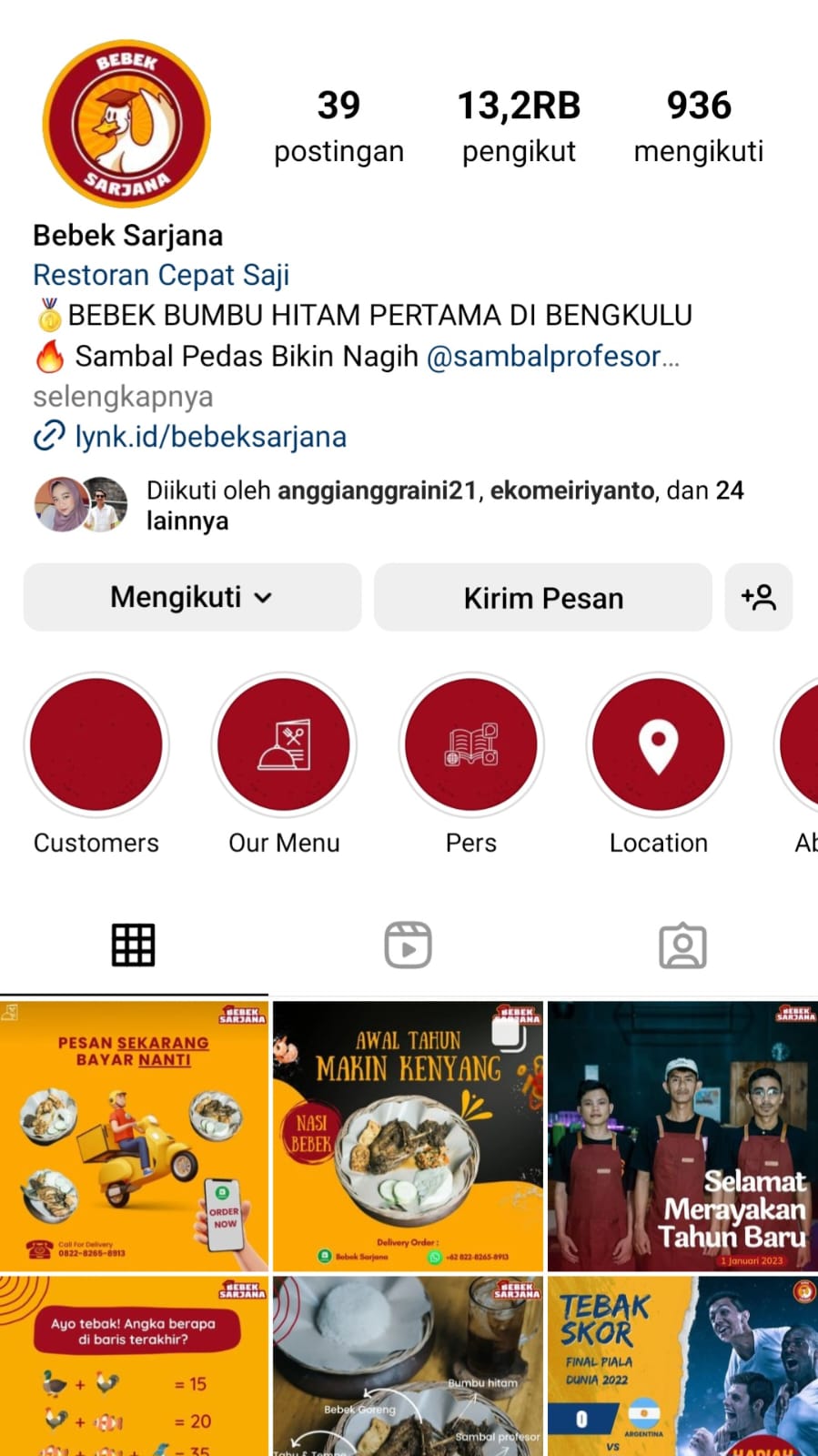Open the Selamat Merayakan Tahun Baru post
Image resolution: width=818 pixels, height=1456 pixels.
coord(682,1136)
